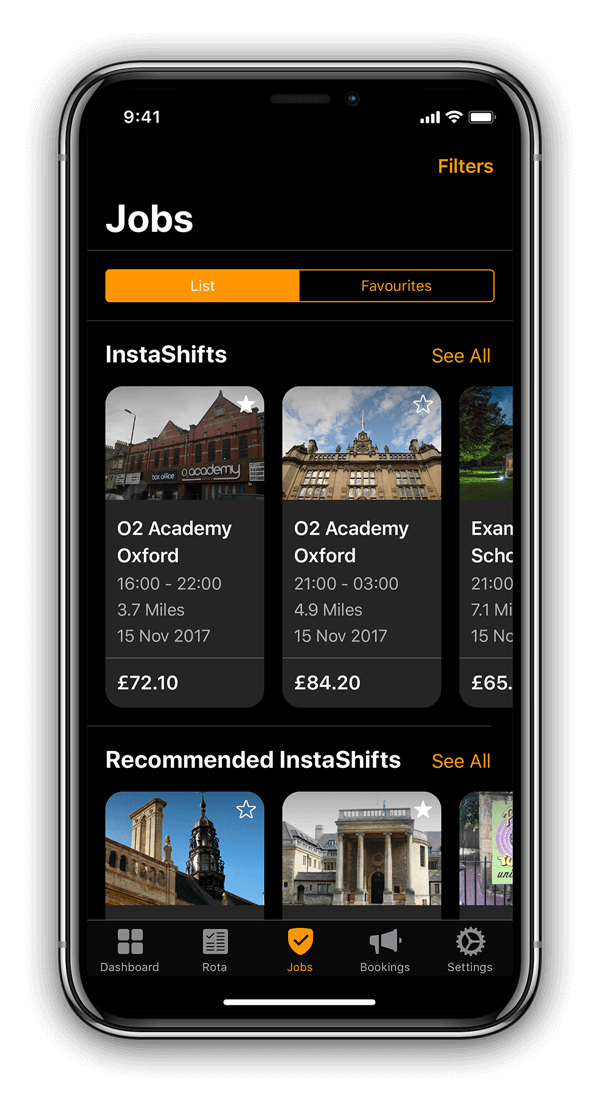Switch to the Bookings tab
The width and height of the screenshot is (600, 1100).
385,950
